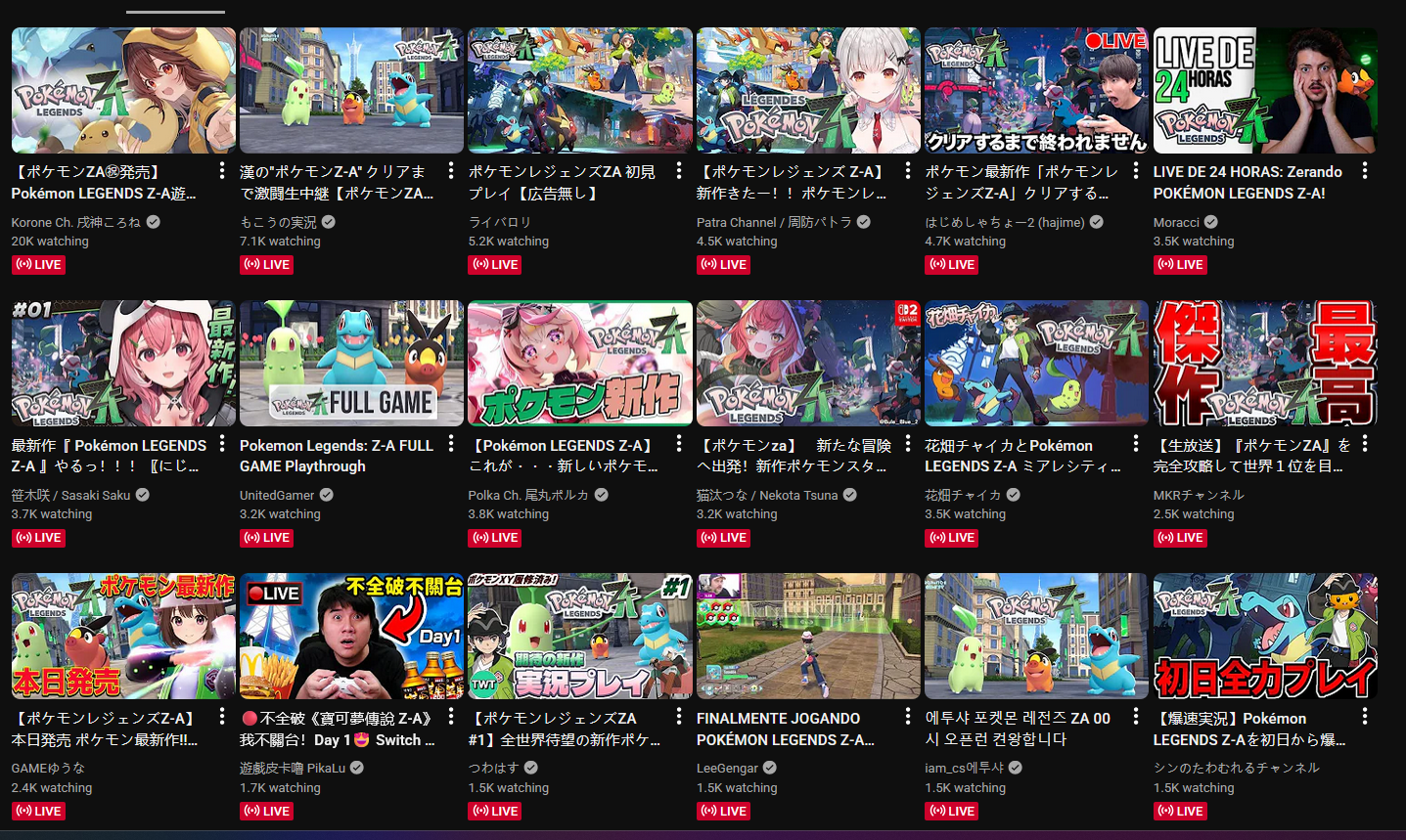This screenshot has width=1406, height=840.
Task: Open the Patra Channel live stream thumbnail
Action: pos(808,90)
